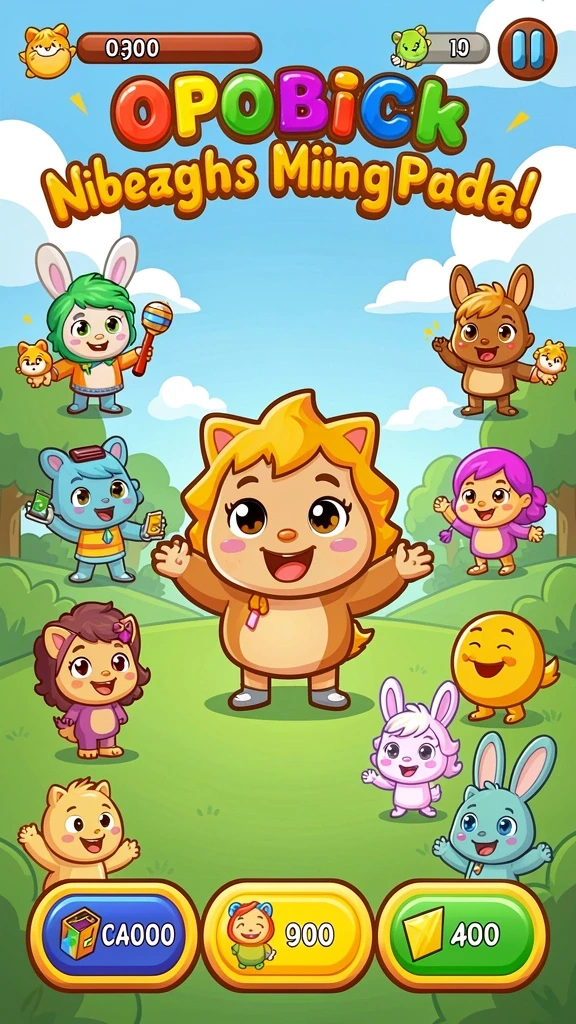Screen dimensions: 576x1024
Task: Pick the round yellow smiling character
Action: pyautogui.click(x=503, y=665)
